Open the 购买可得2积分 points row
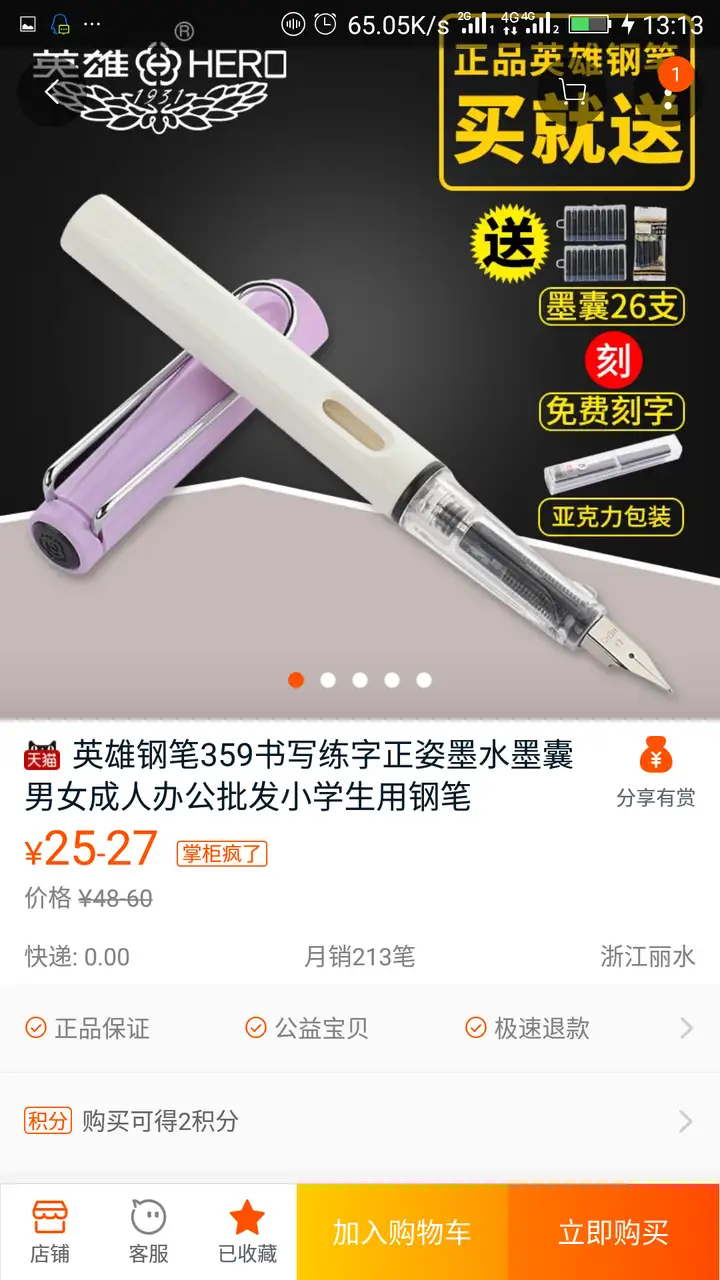Screen dimensions: 720x1280 pyautogui.click(x=360, y=1121)
